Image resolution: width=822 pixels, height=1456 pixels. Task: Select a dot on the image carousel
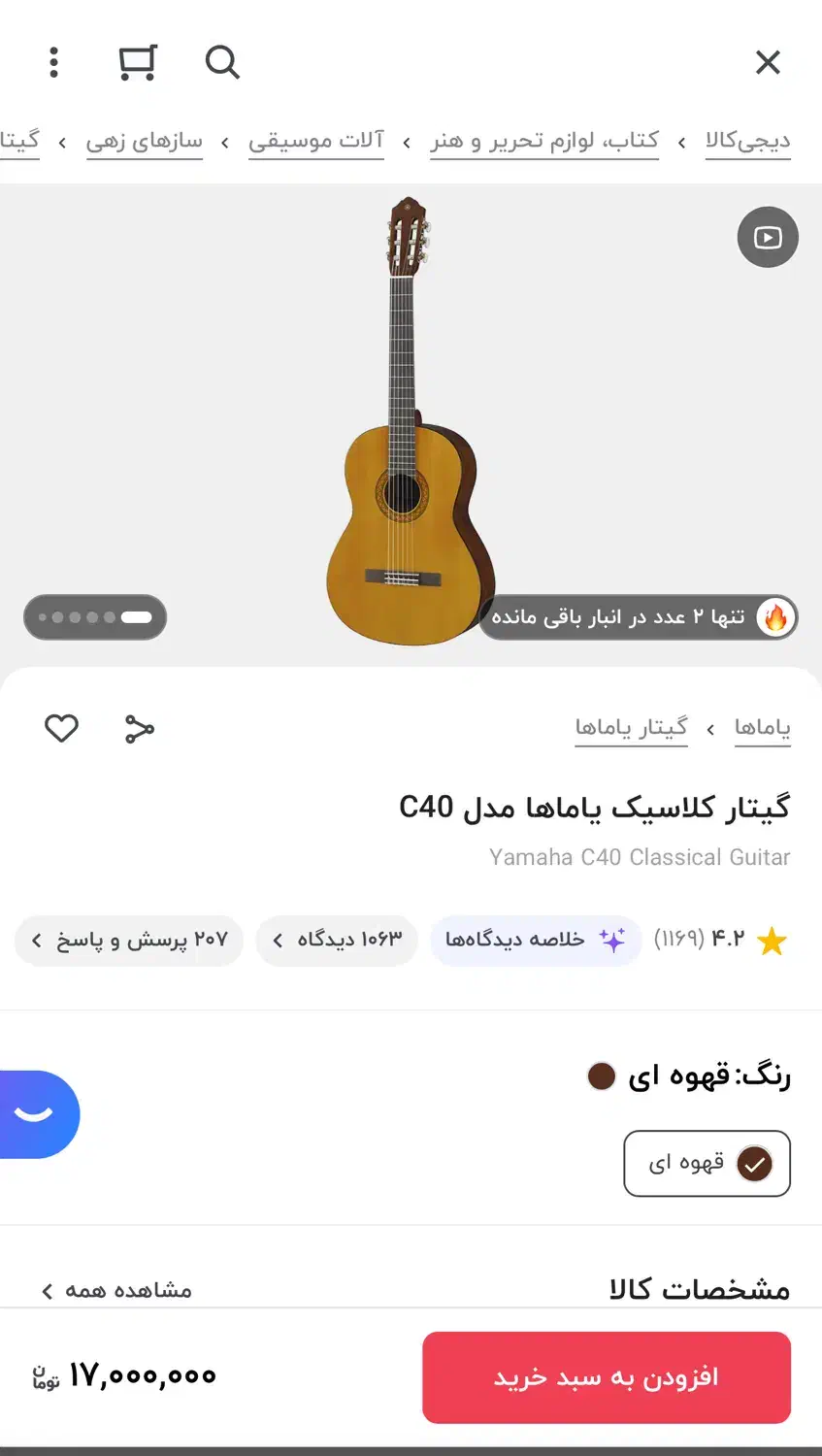click(94, 616)
